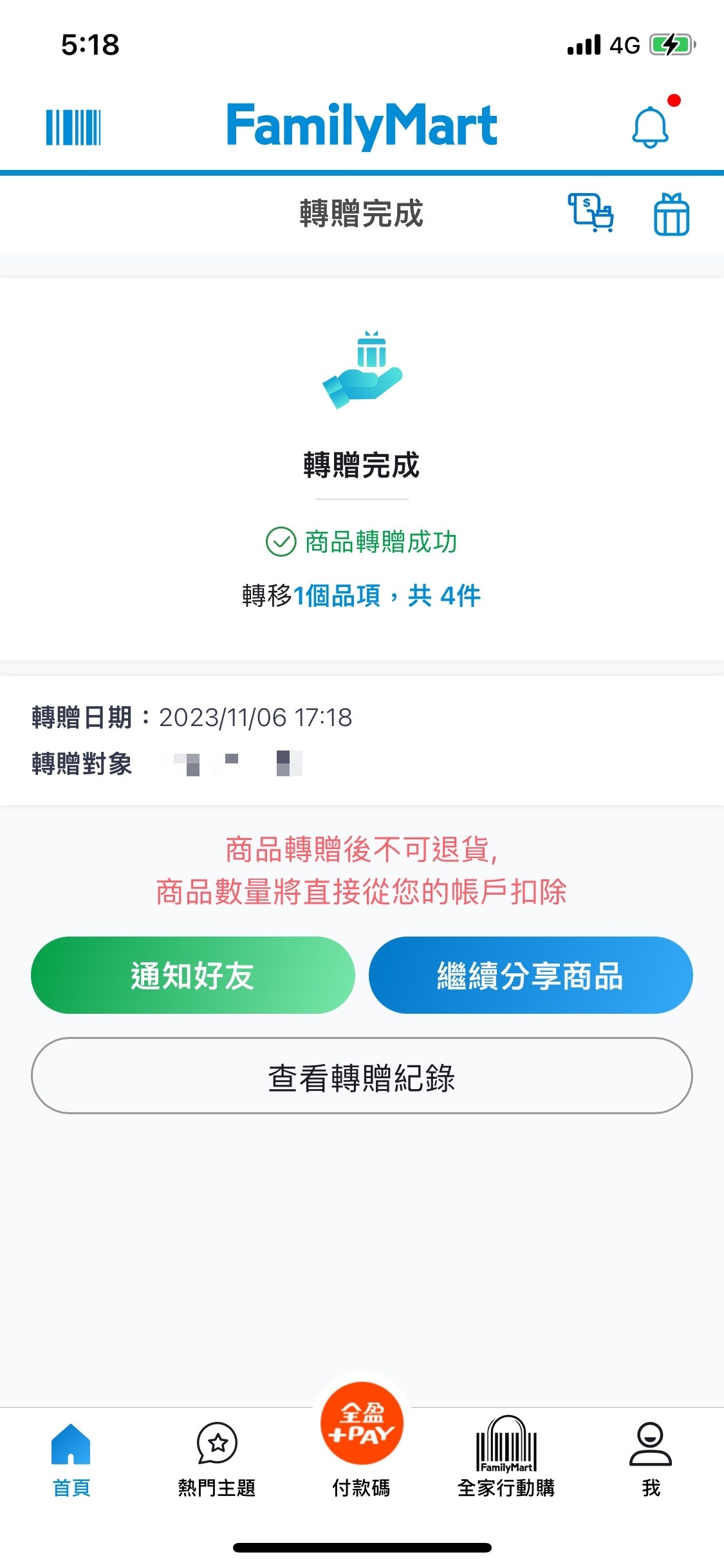Tap the shopping cart with dollar icon
The image size is (724, 1568).
pyautogui.click(x=590, y=213)
